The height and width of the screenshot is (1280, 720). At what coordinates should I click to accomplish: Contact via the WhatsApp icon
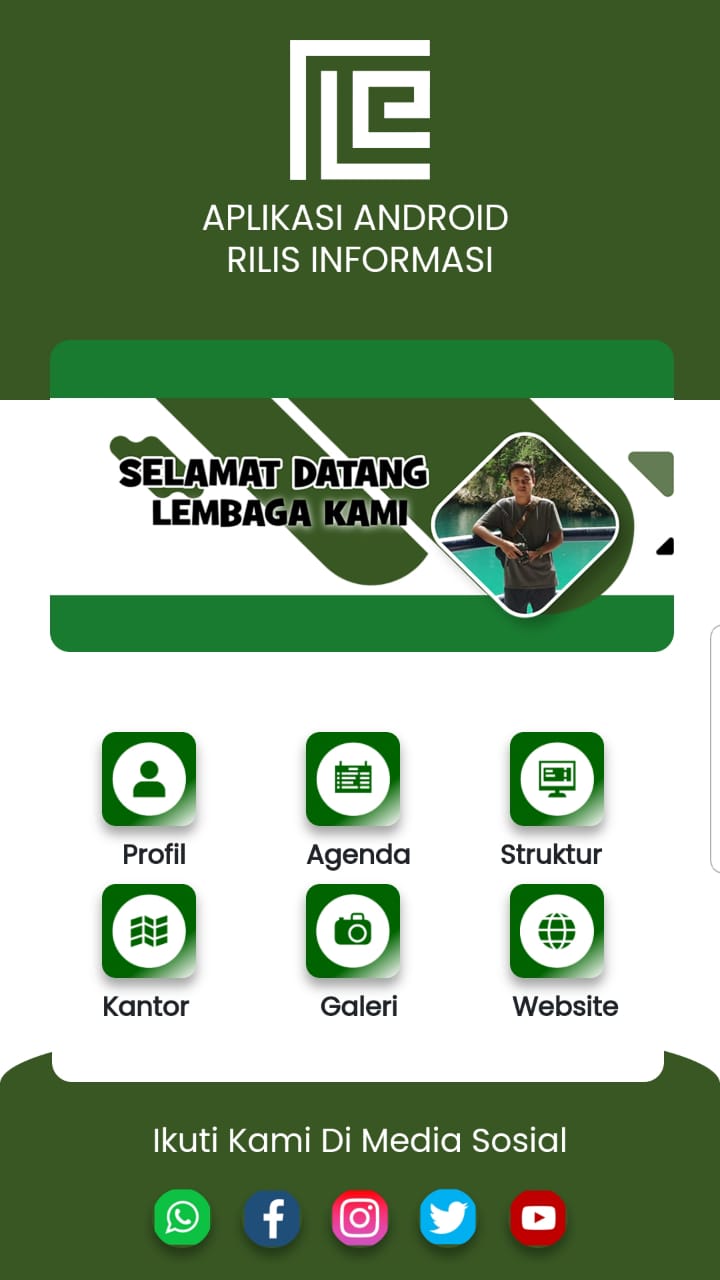click(182, 1217)
